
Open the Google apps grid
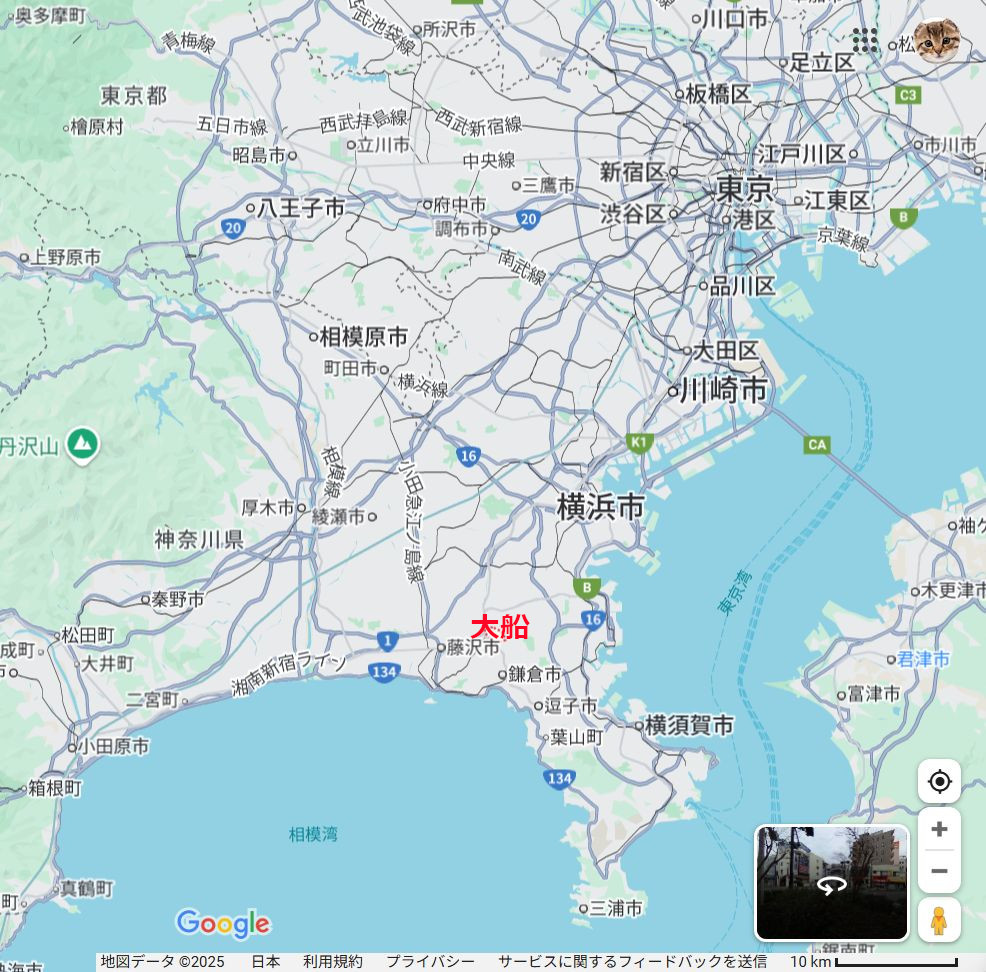(x=865, y=41)
